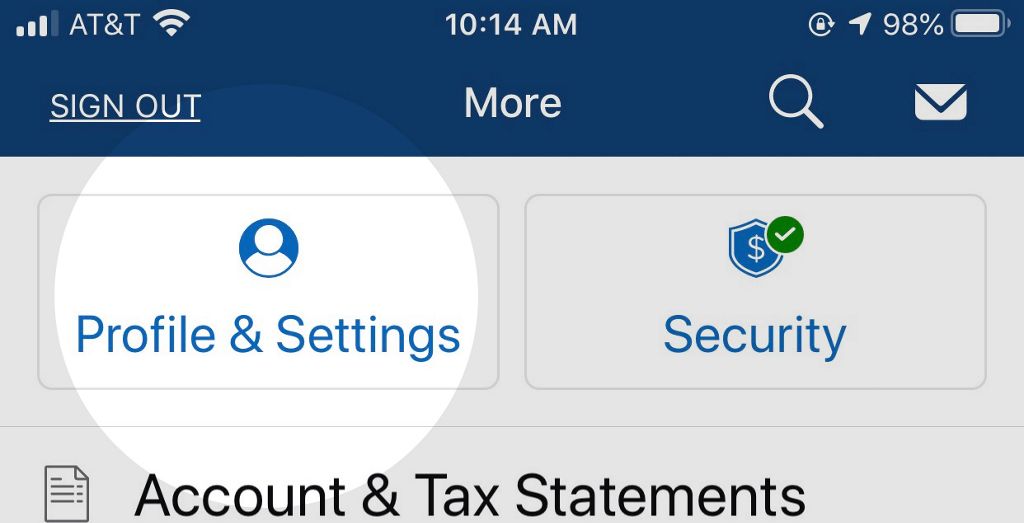Sign out of the account
Image resolution: width=1024 pixels, height=523 pixels.
(x=125, y=106)
